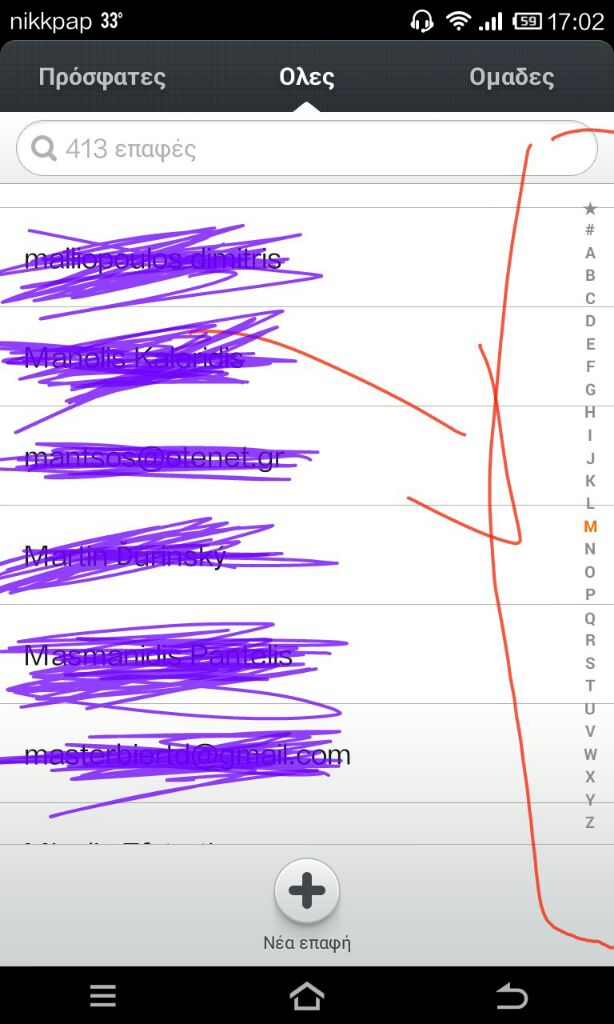The image size is (614, 1024).
Task: Jump to letter Z in index
Action: [590, 822]
